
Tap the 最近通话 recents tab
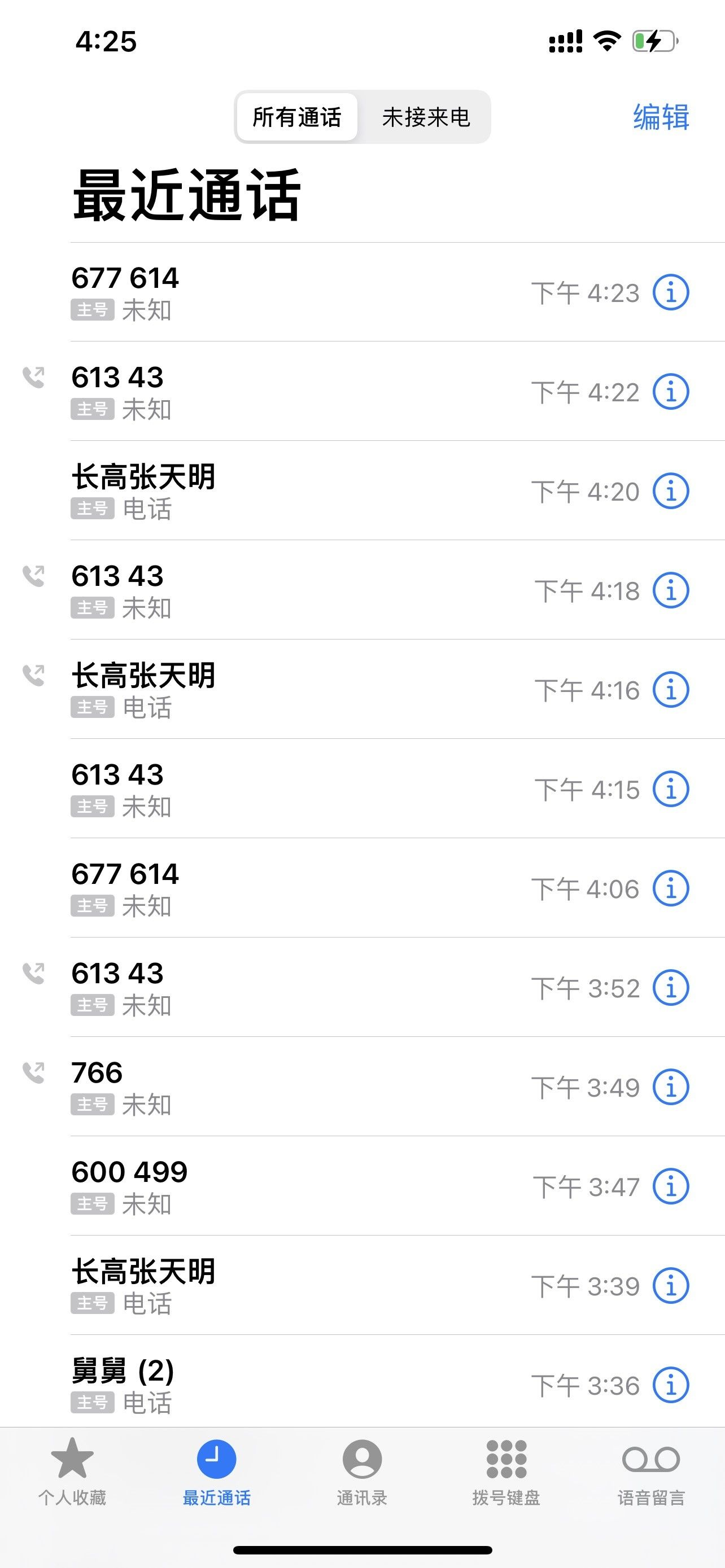click(217, 1472)
